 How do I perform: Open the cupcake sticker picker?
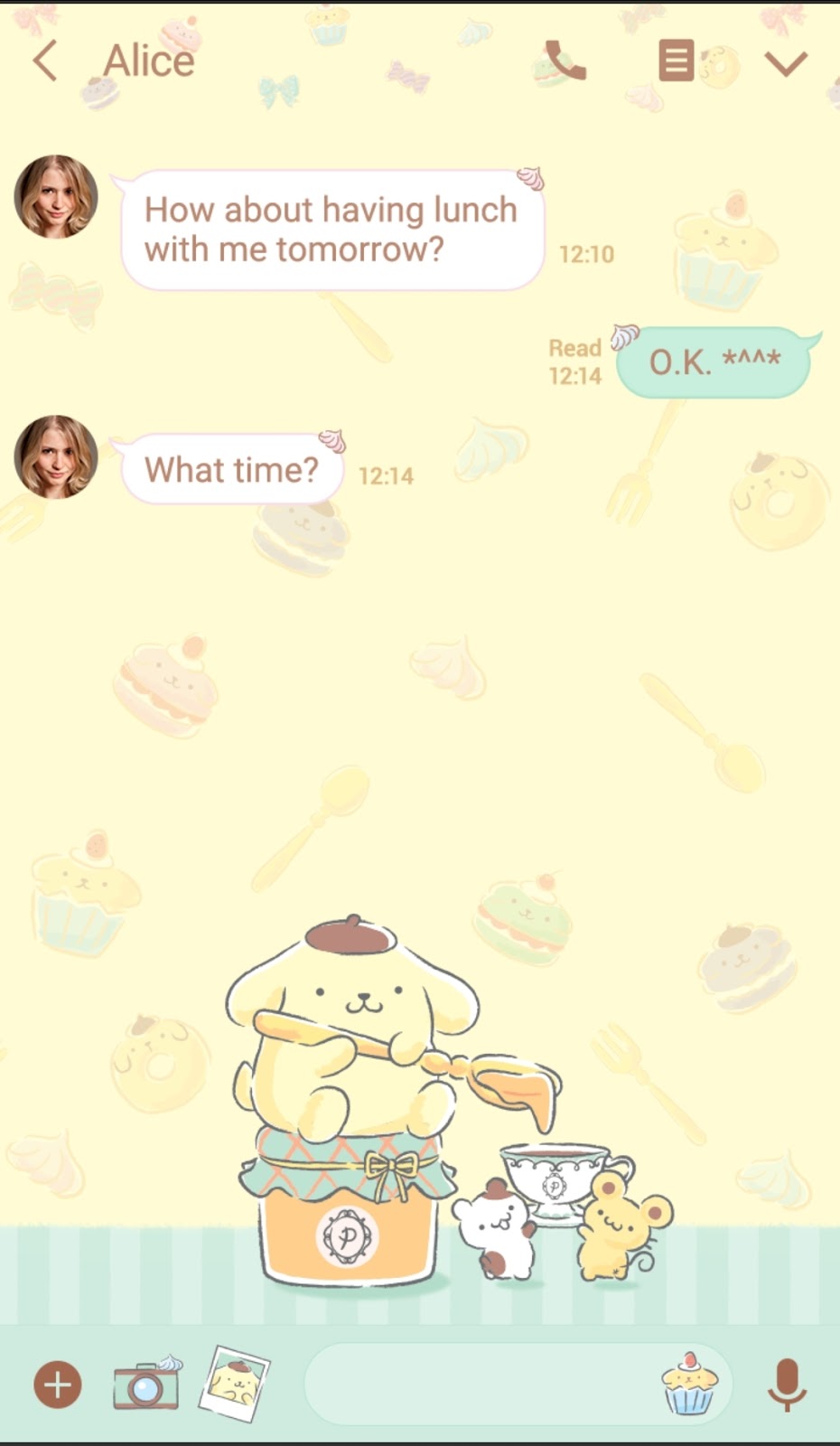689,1385
